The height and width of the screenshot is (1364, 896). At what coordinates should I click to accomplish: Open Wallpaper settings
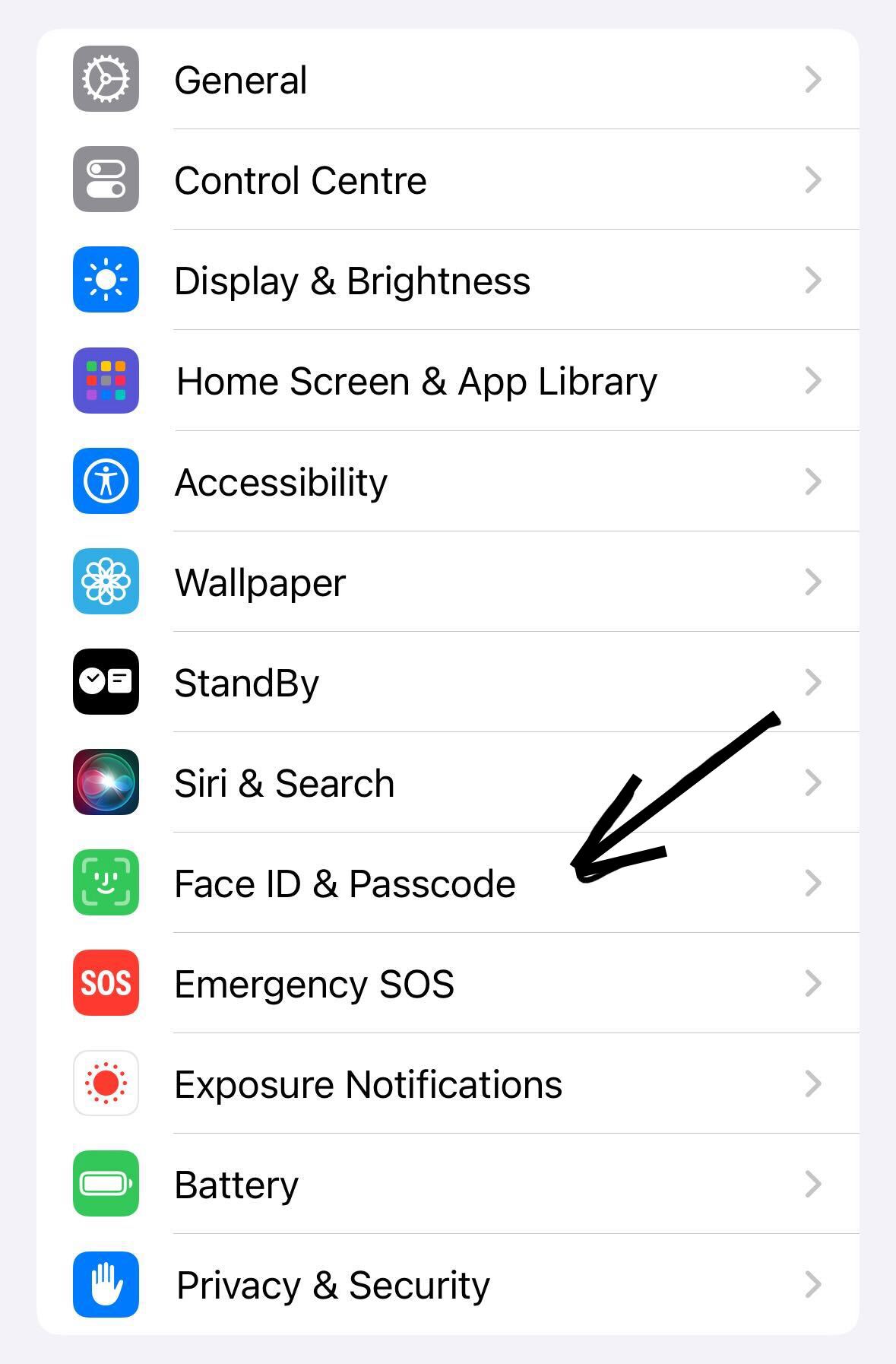(260, 582)
